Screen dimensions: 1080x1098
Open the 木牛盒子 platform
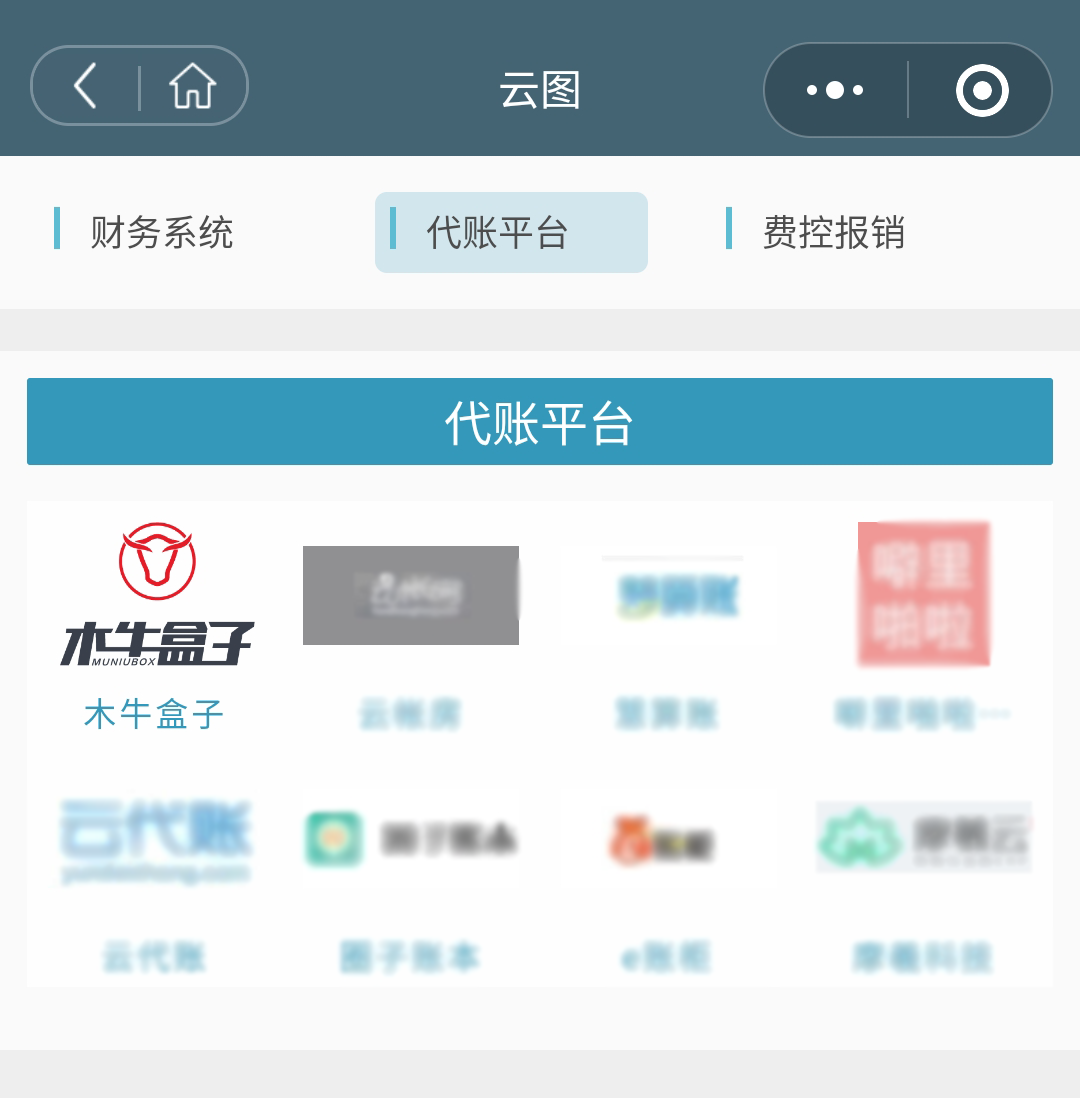tap(155, 620)
